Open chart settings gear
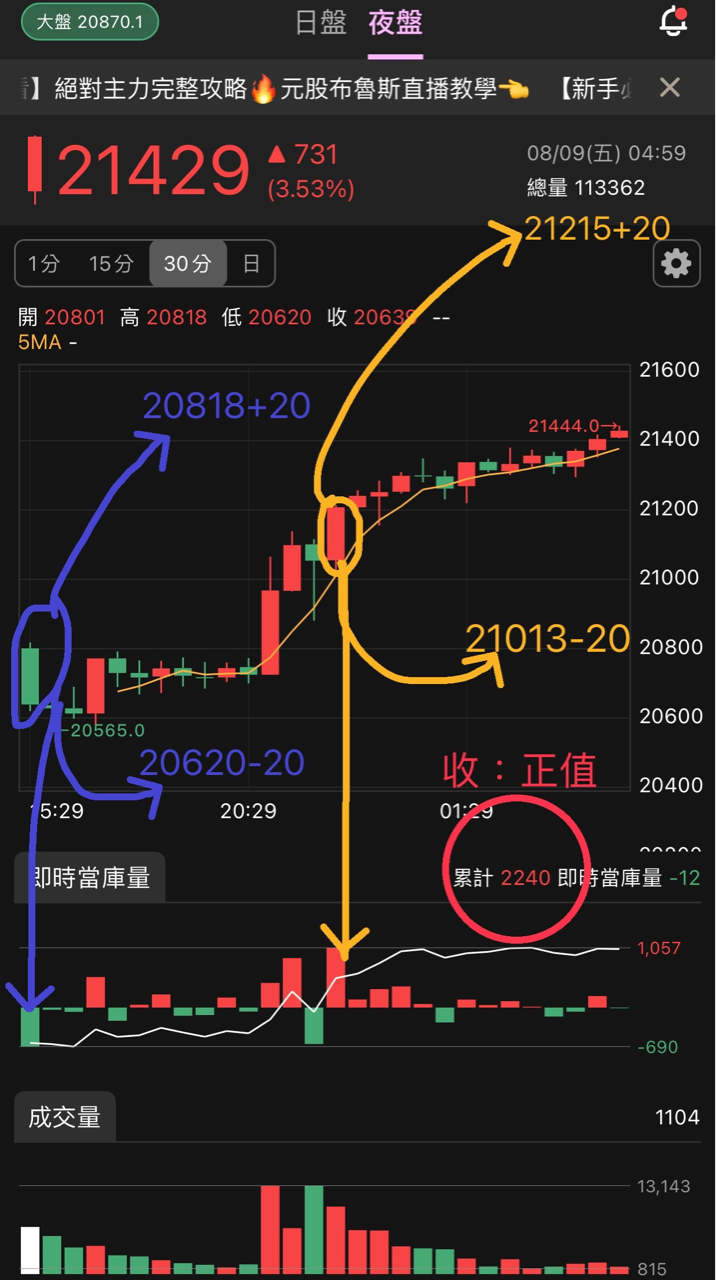Screen dimensions: 716x1280 click(x=676, y=264)
